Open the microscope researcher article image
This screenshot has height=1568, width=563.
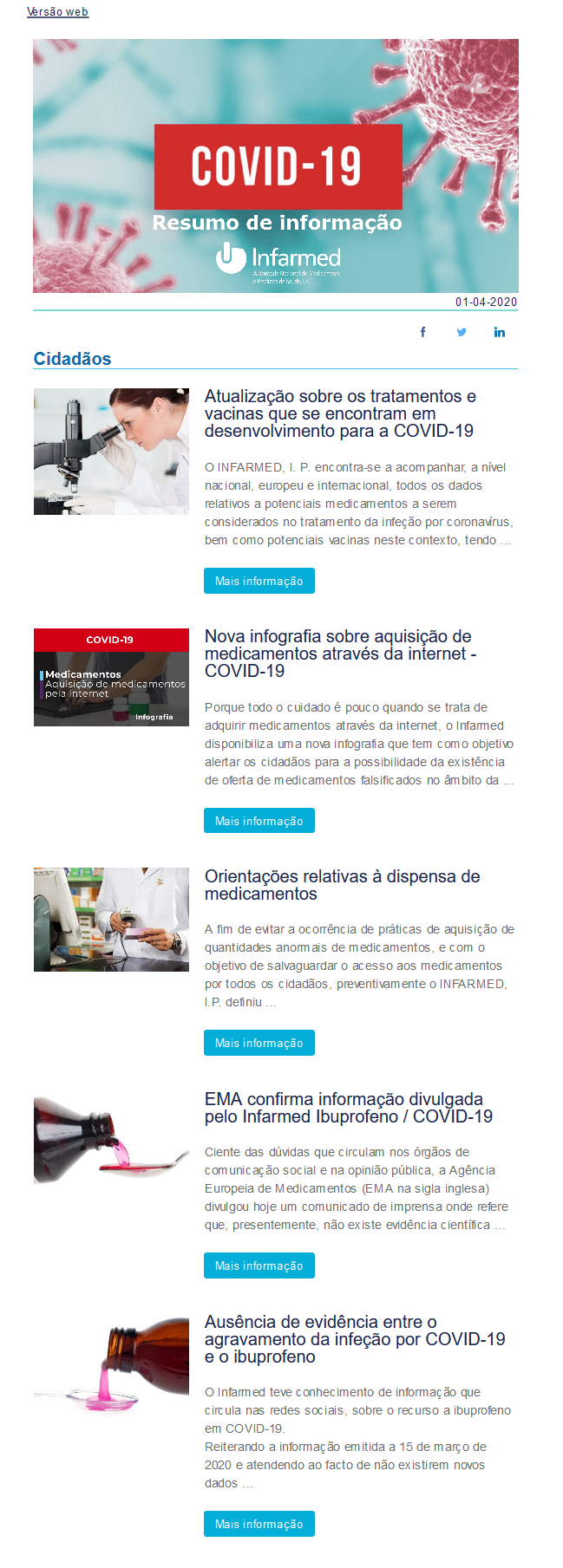(111, 452)
